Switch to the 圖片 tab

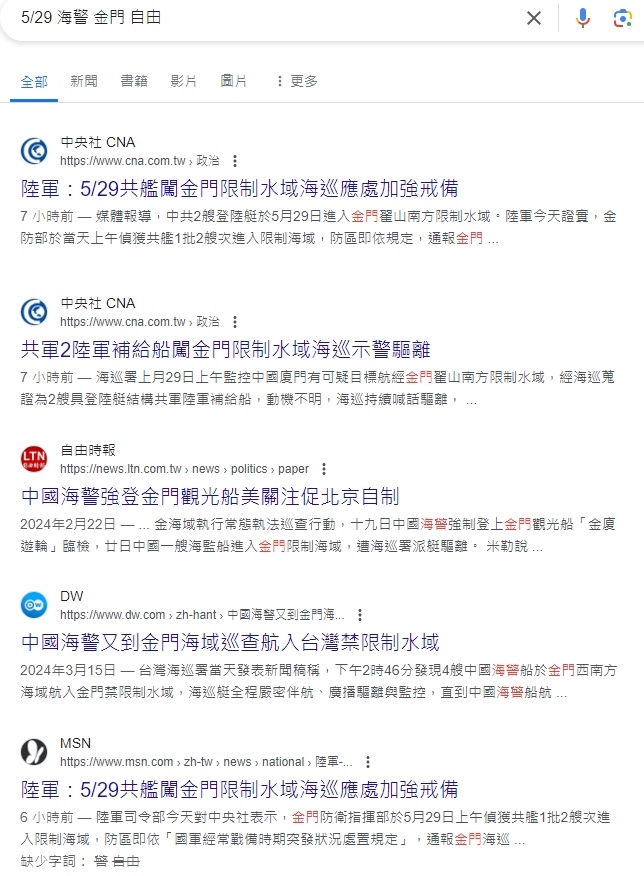click(x=234, y=81)
